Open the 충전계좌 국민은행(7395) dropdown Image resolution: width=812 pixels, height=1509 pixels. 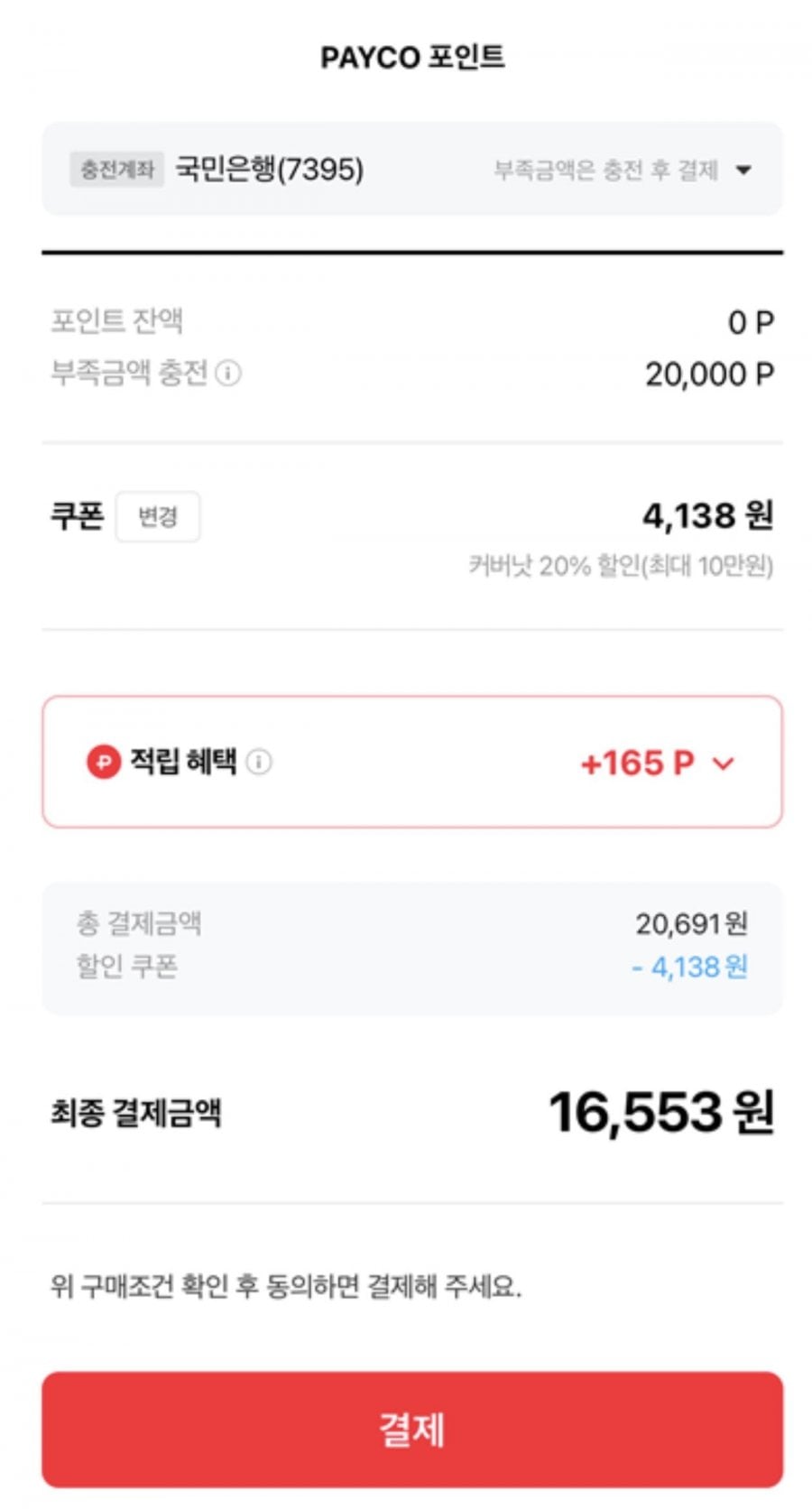pyautogui.click(x=742, y=170)
